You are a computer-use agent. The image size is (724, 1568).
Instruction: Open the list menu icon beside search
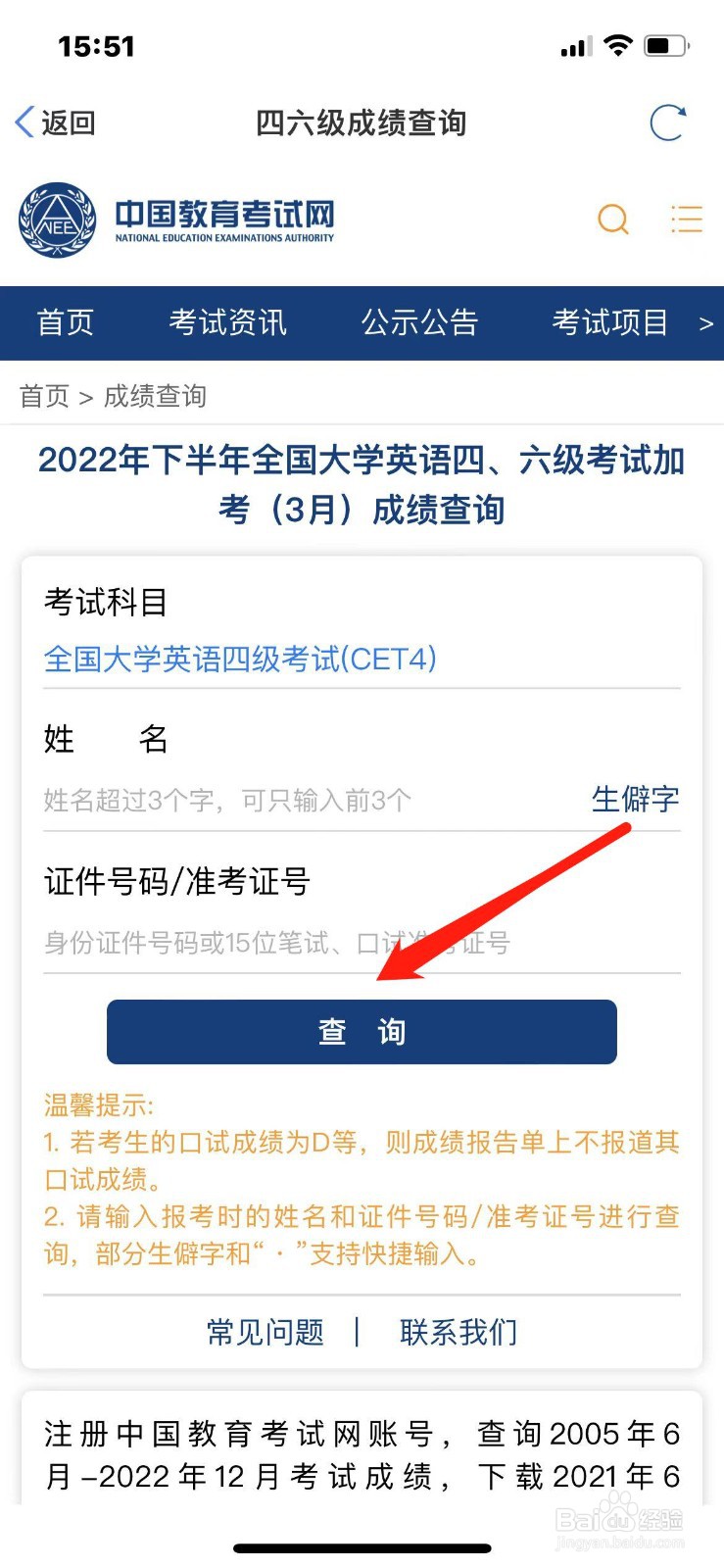[x=686, y=220]
